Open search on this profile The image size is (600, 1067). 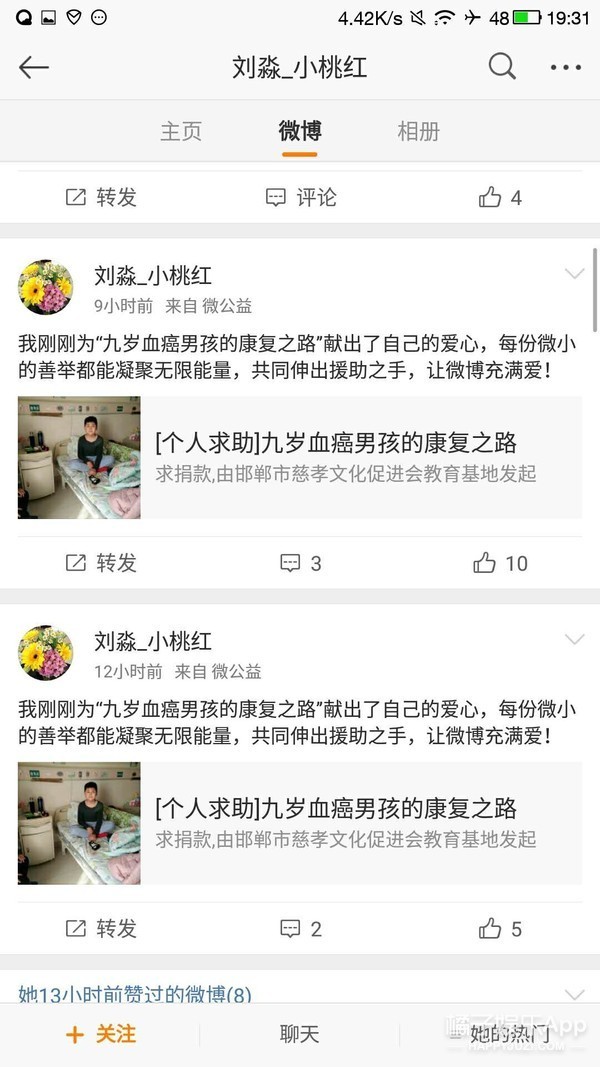point(502,67)
